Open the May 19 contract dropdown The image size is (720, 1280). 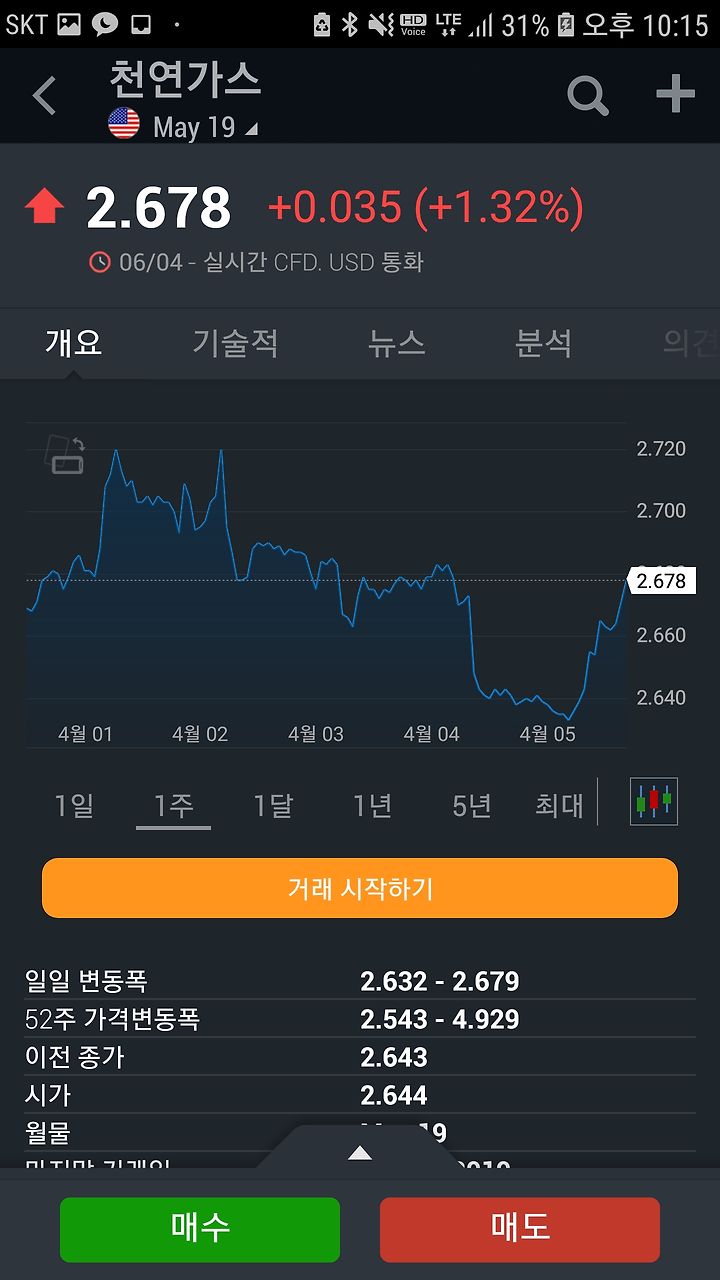coord(183,127)
